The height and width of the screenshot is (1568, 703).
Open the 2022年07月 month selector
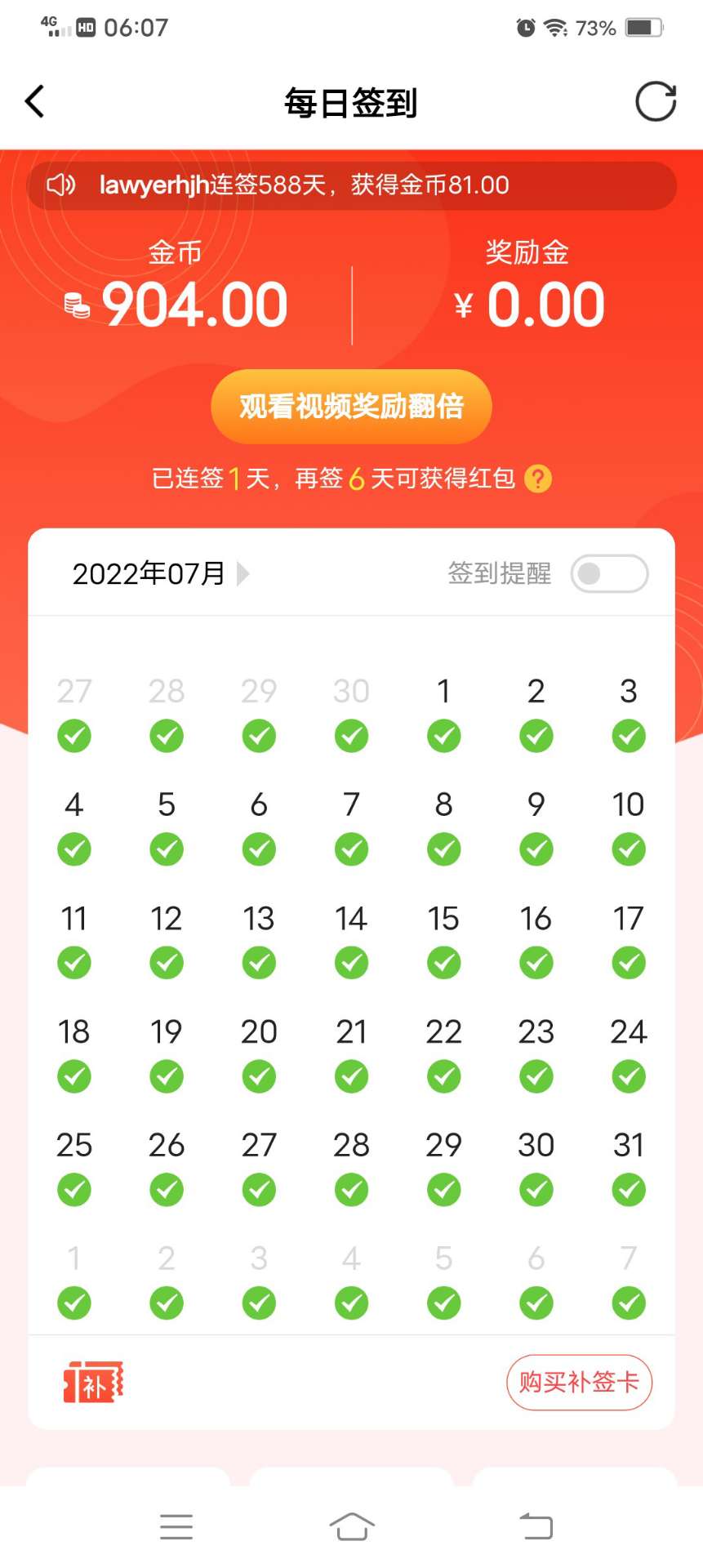click(x=160, y=573)
